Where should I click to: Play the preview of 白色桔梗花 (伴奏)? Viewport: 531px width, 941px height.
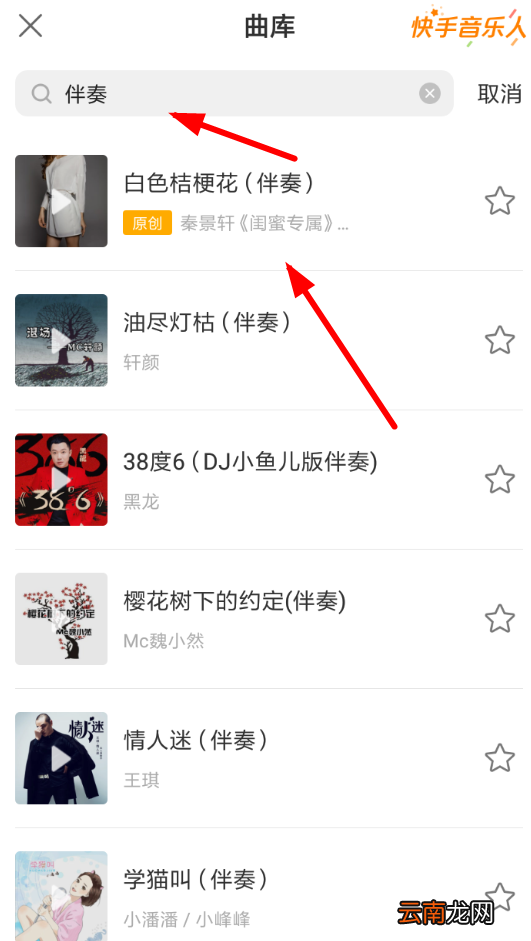pos(61,201)
